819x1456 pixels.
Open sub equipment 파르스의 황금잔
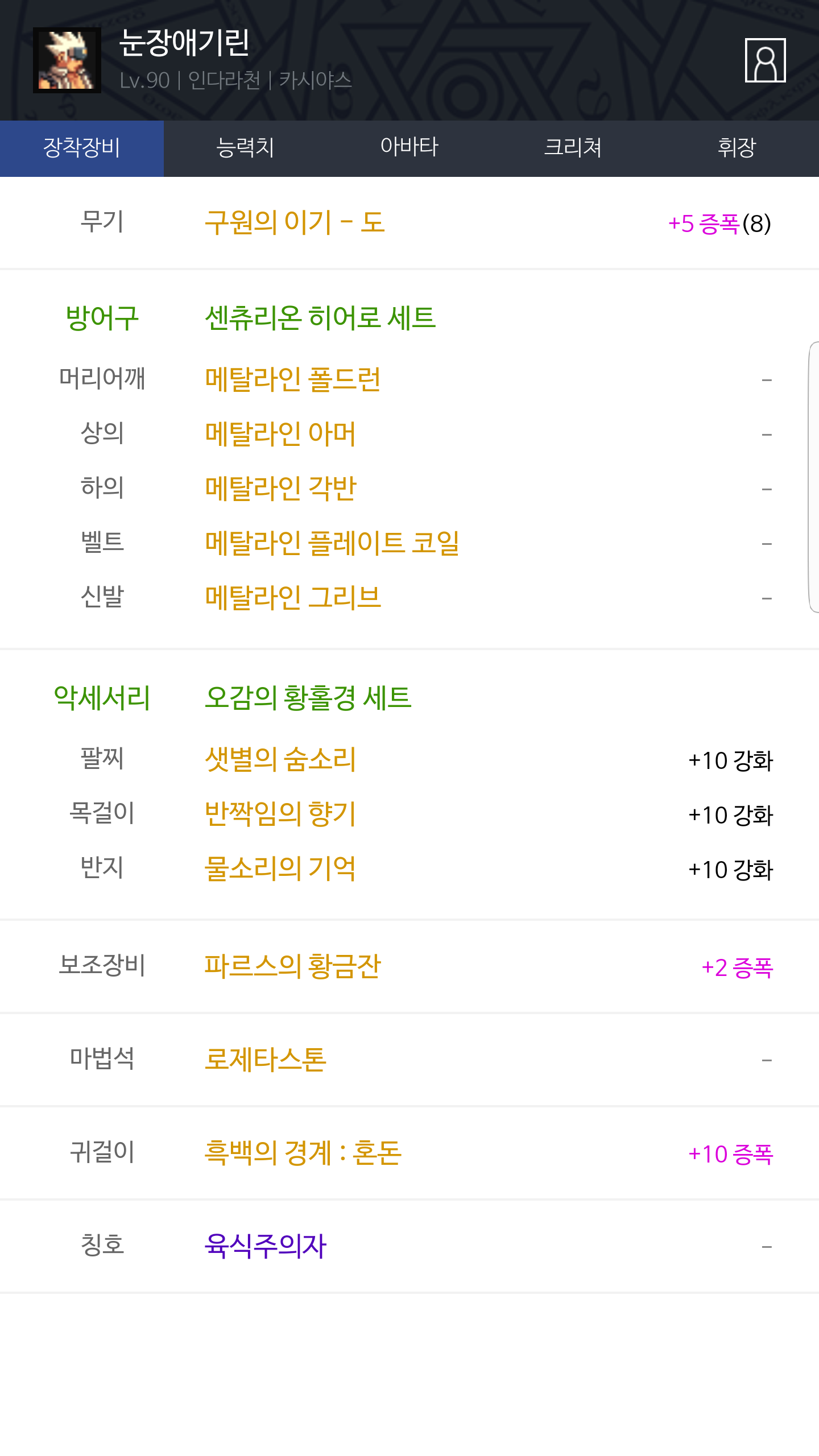pos(293,966)
